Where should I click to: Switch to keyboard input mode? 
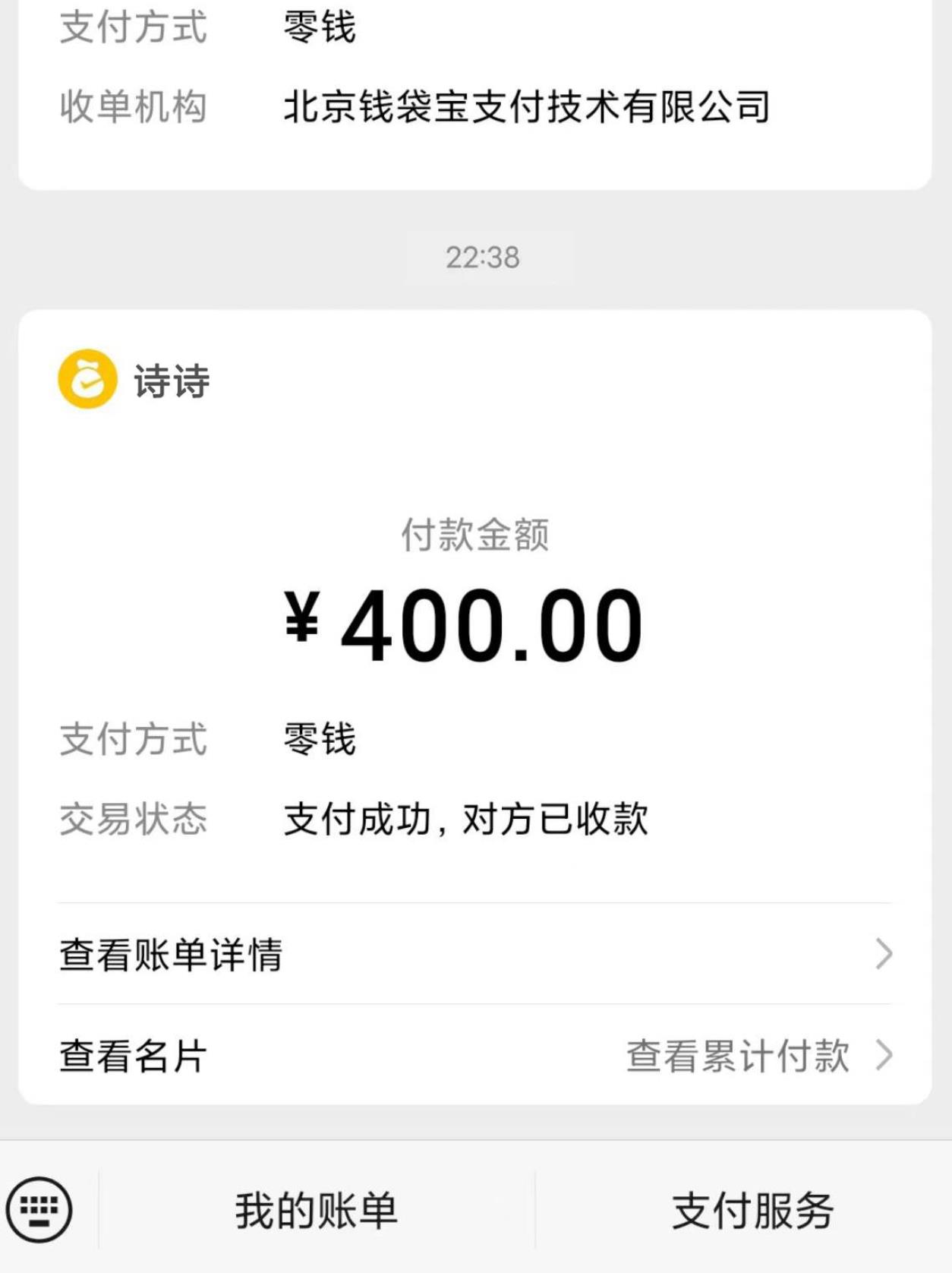(x=39, y=1209)
